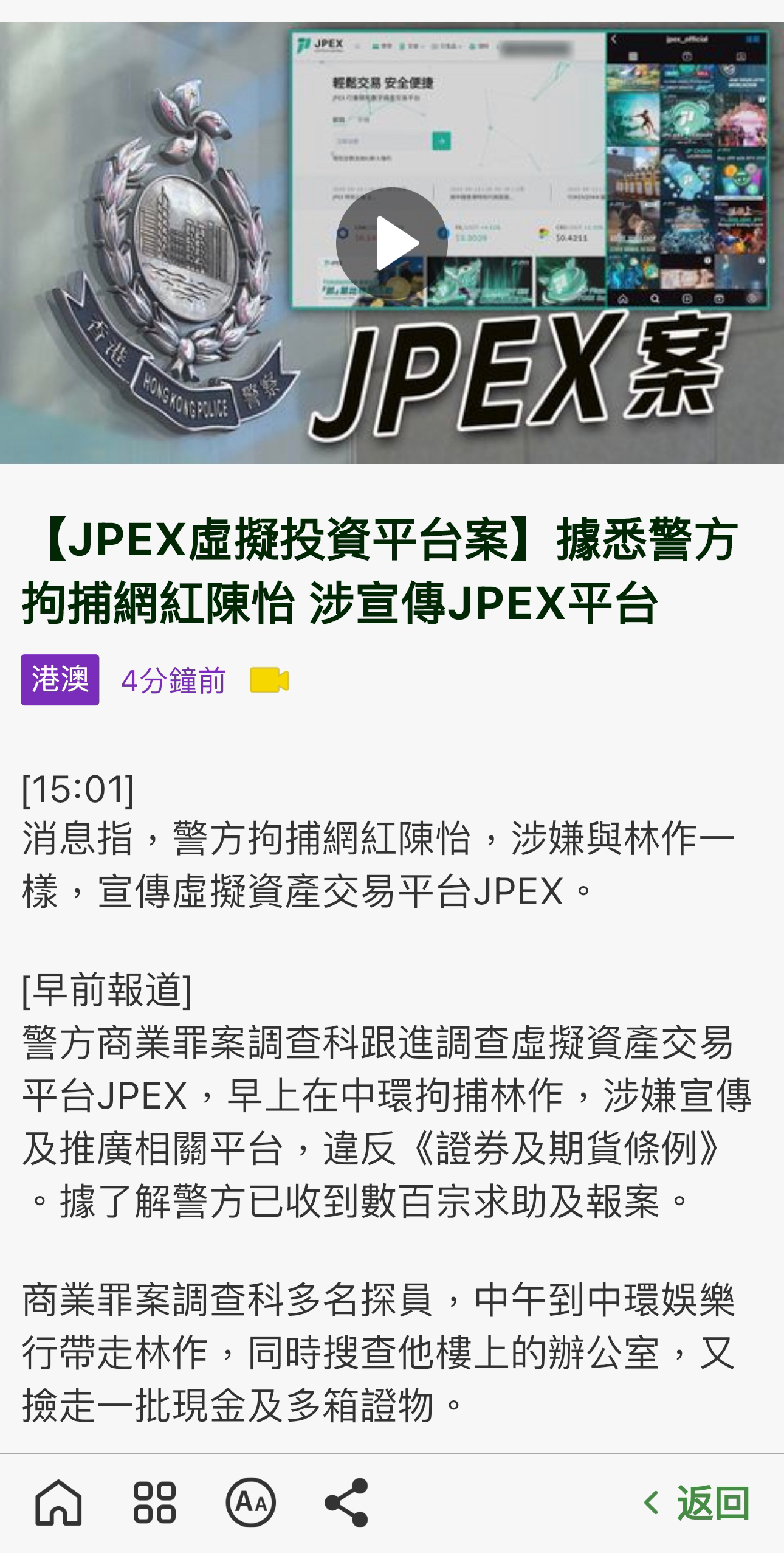Tap the JPEX案 video thumbnail banner

(392, 243)
